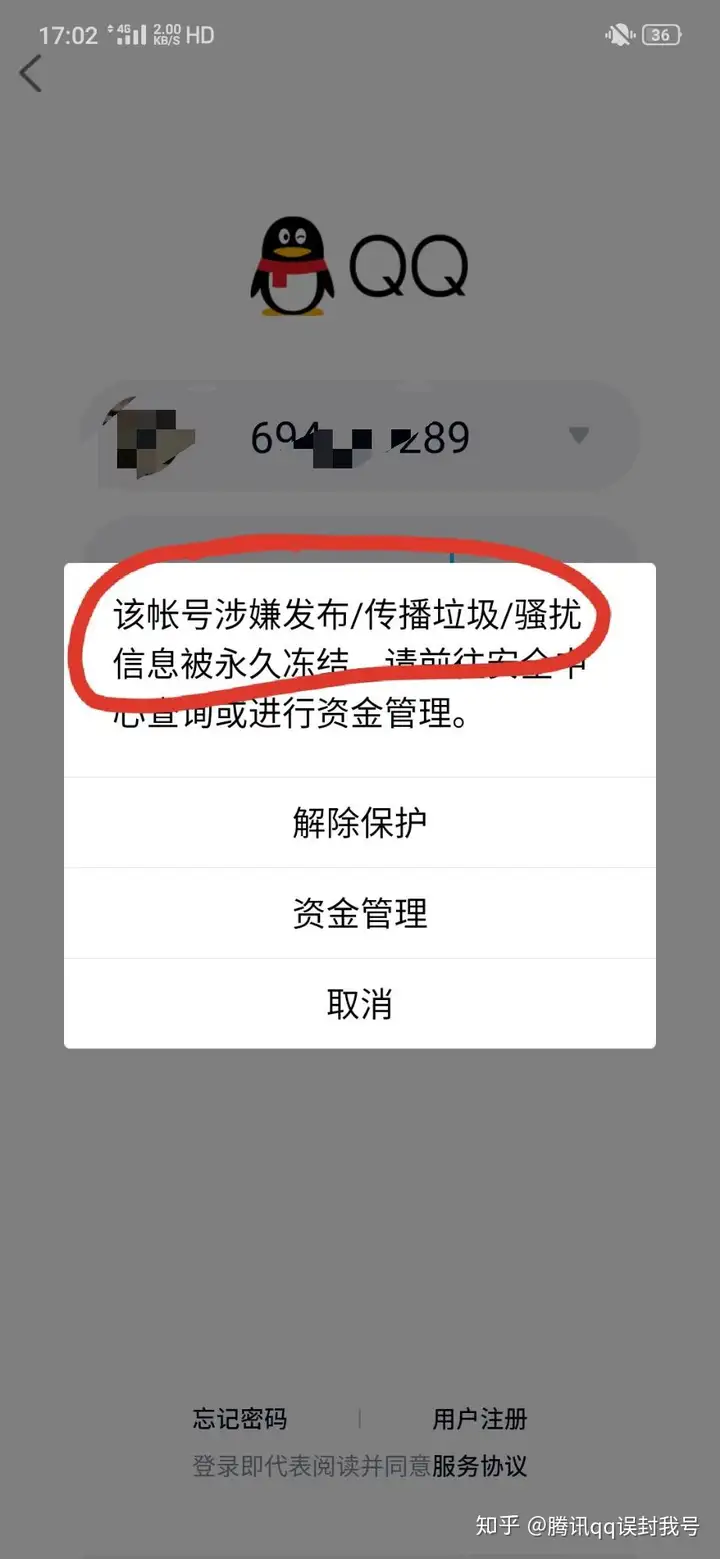
Task: Go to 用户注册
Action: (480, 1418)
